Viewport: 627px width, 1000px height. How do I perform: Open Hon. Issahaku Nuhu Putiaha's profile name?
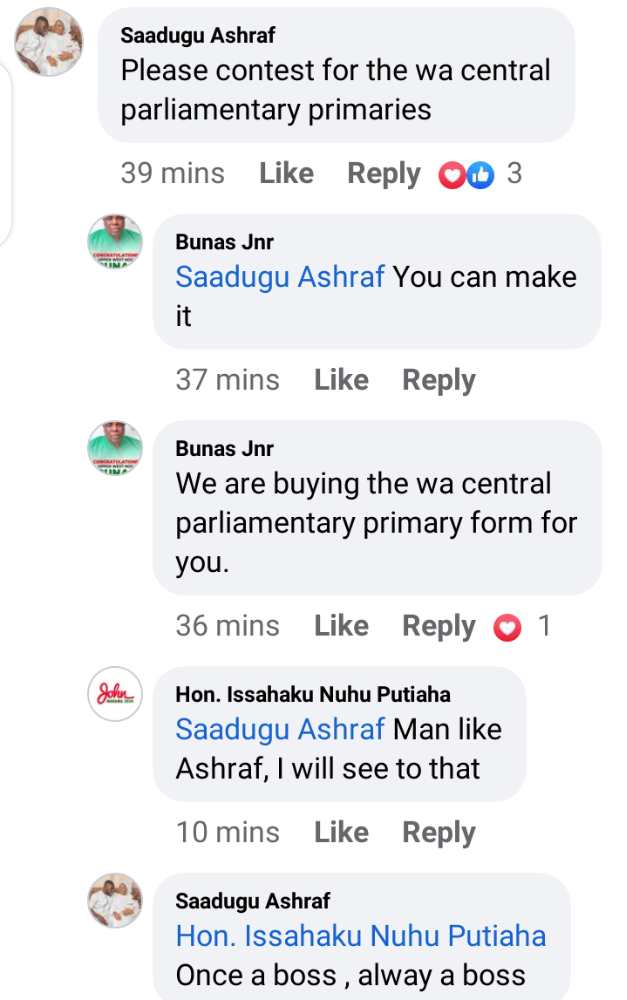[313, 694]
